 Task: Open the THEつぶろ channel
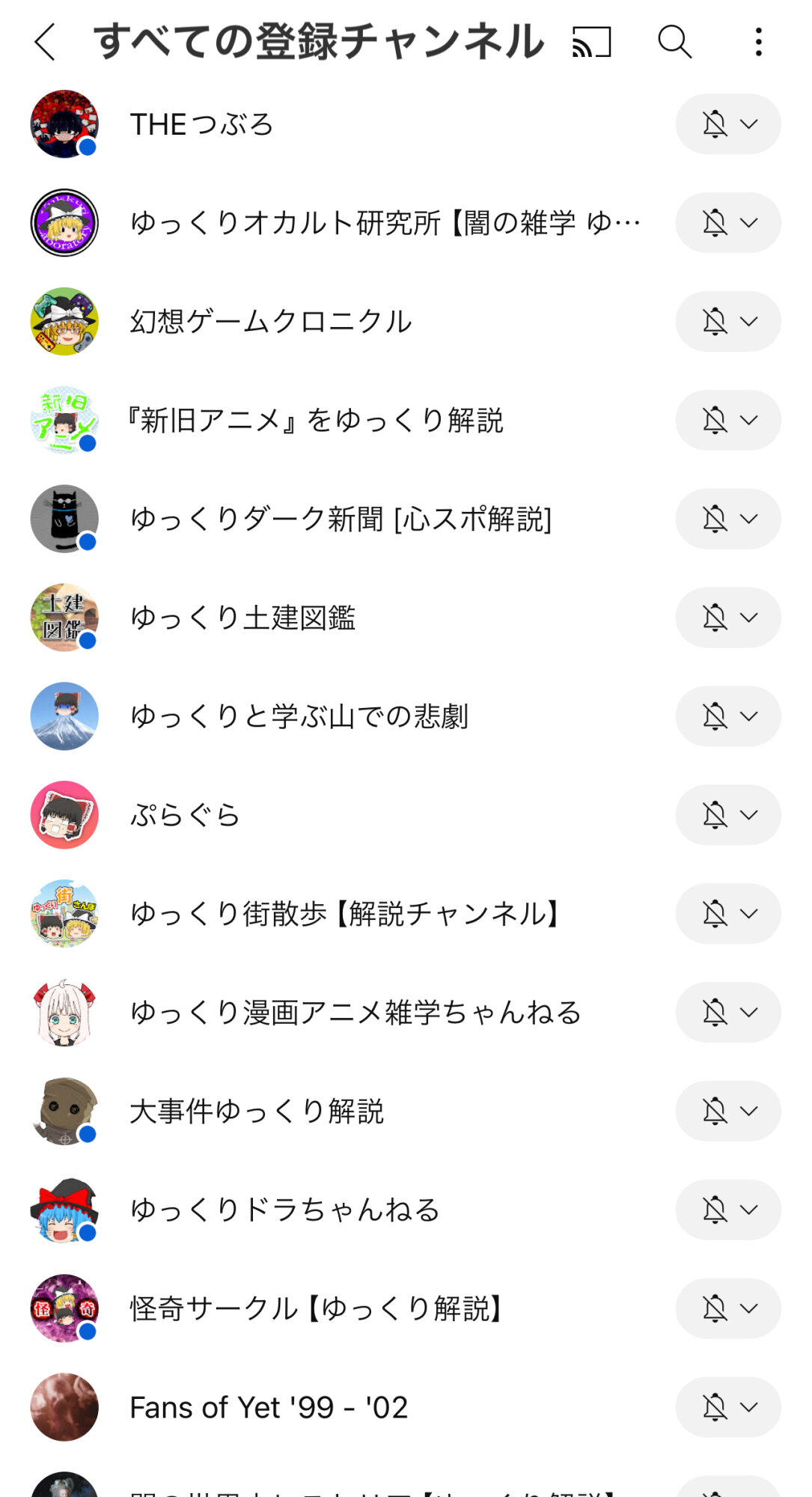pos(202,124)
